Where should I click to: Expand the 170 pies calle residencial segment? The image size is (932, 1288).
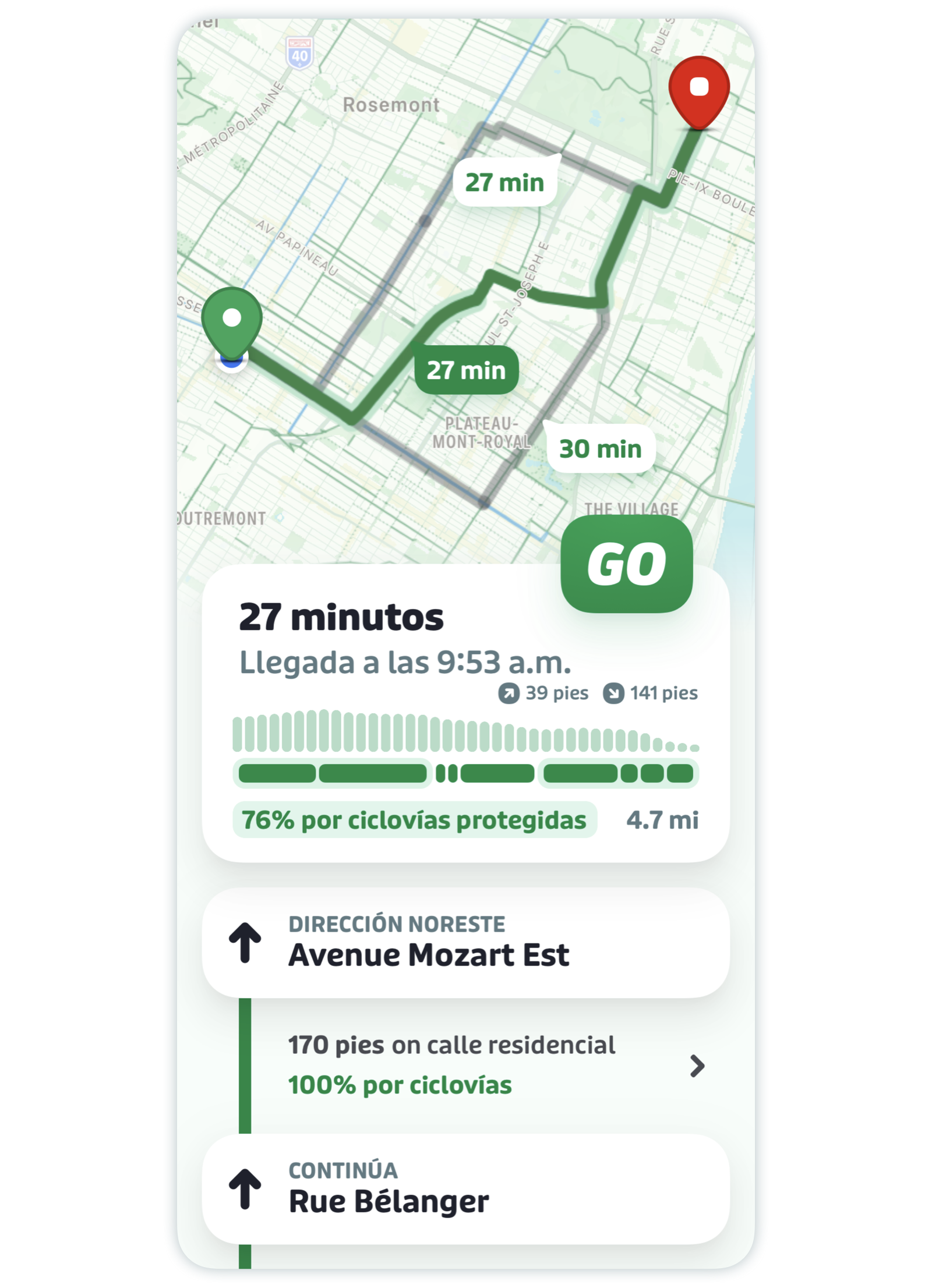pyautogui.click(x=697, y=1066)
